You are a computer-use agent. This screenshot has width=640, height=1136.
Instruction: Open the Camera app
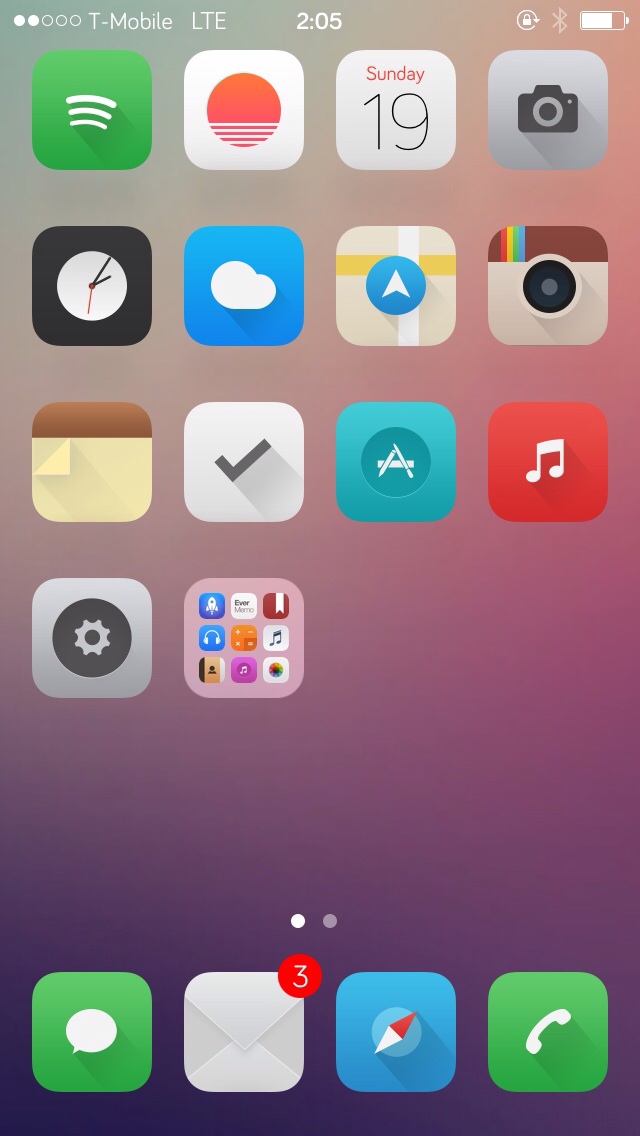tap(548, 109)
